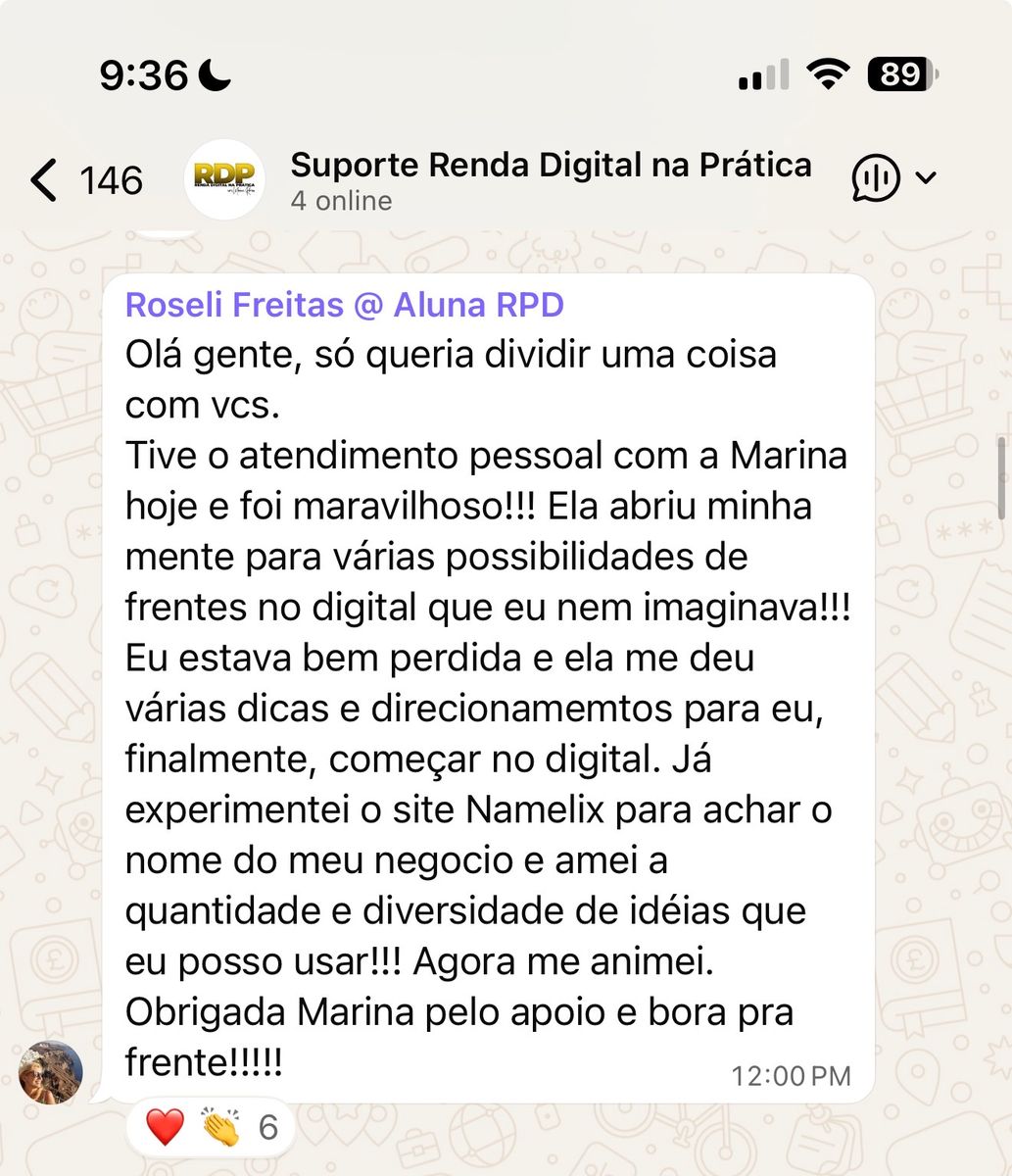Go back to the chats list
This screenshot has width=1012, height=1176.
44,180
